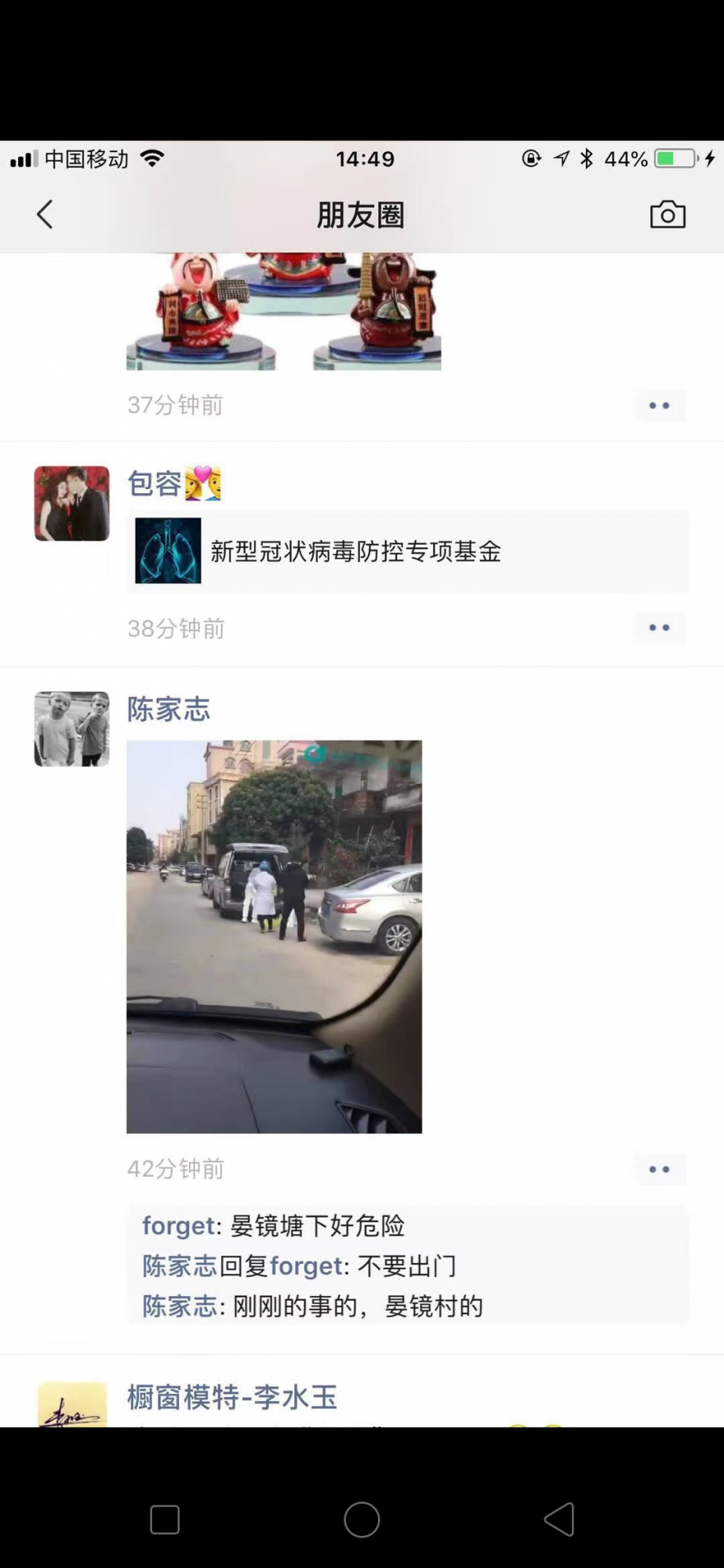Viewport: 724px width, 1568px height.
Task: Open 包容's avatar
Action: click(71, 503)
